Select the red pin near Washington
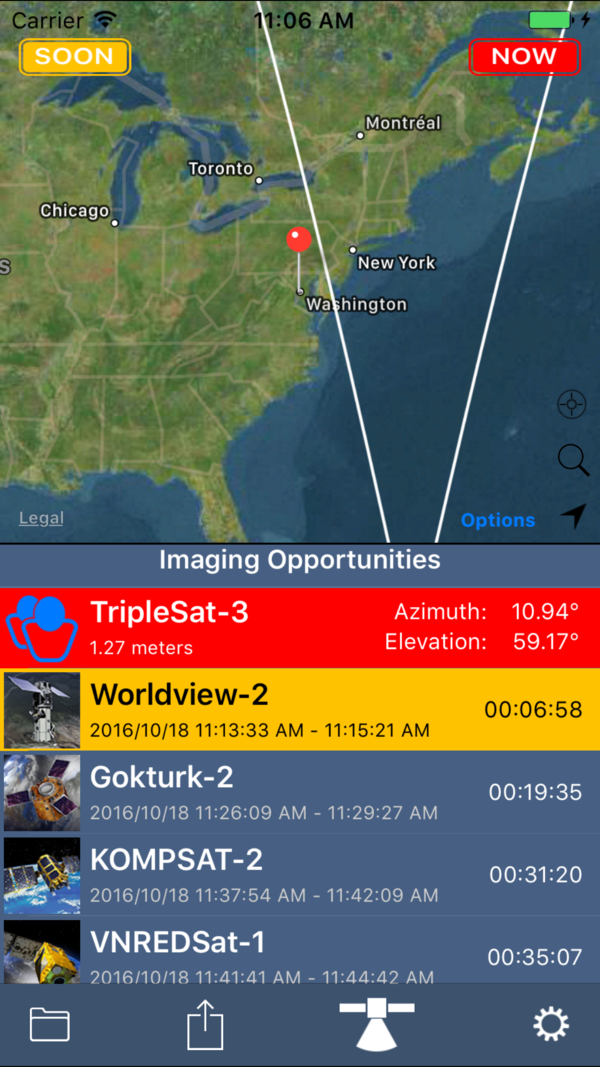The height and width of the screenshot is (1067, 600). point(299,240)
